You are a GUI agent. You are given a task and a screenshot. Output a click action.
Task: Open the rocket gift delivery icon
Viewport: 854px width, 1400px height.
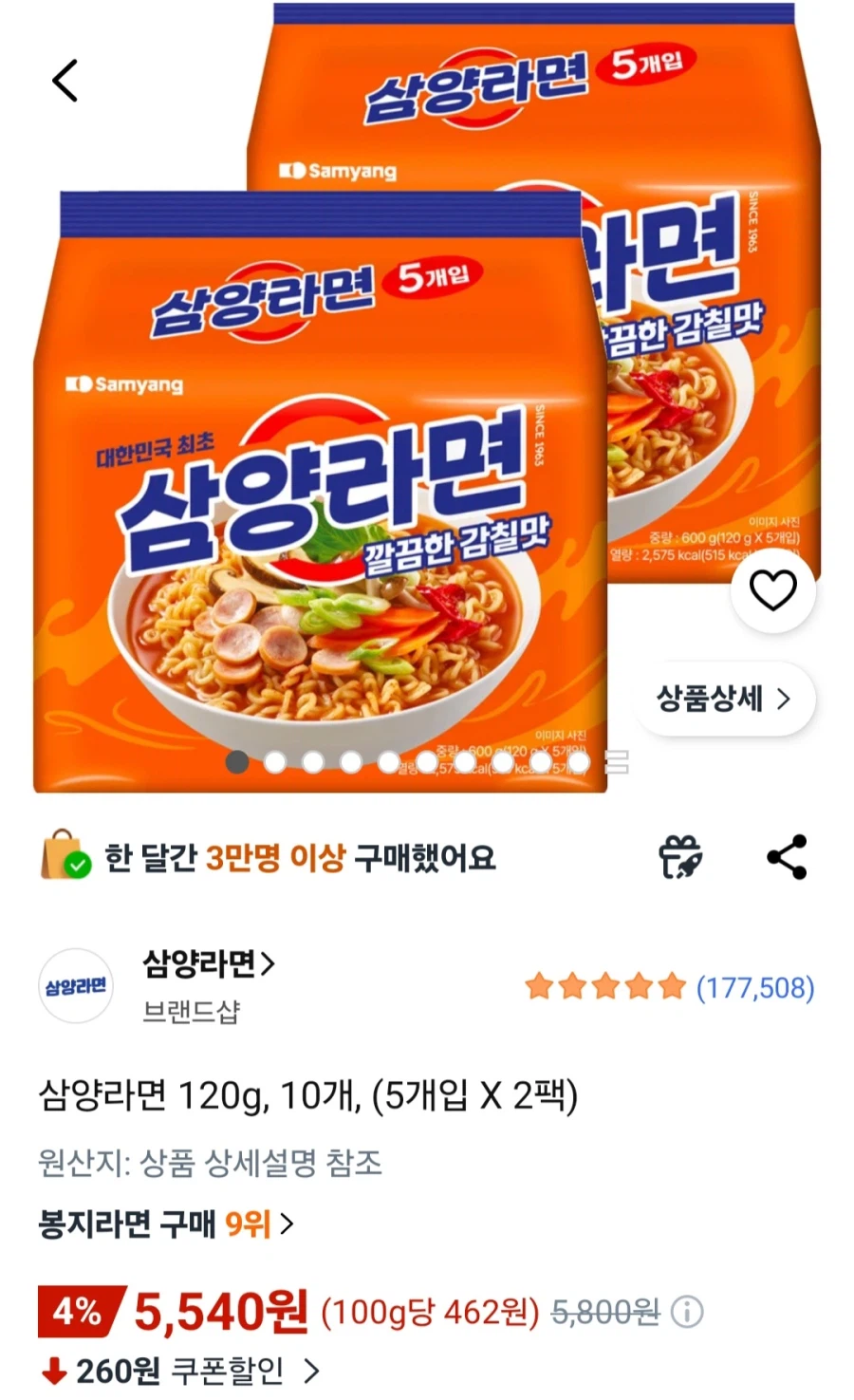tap(679, 855)
